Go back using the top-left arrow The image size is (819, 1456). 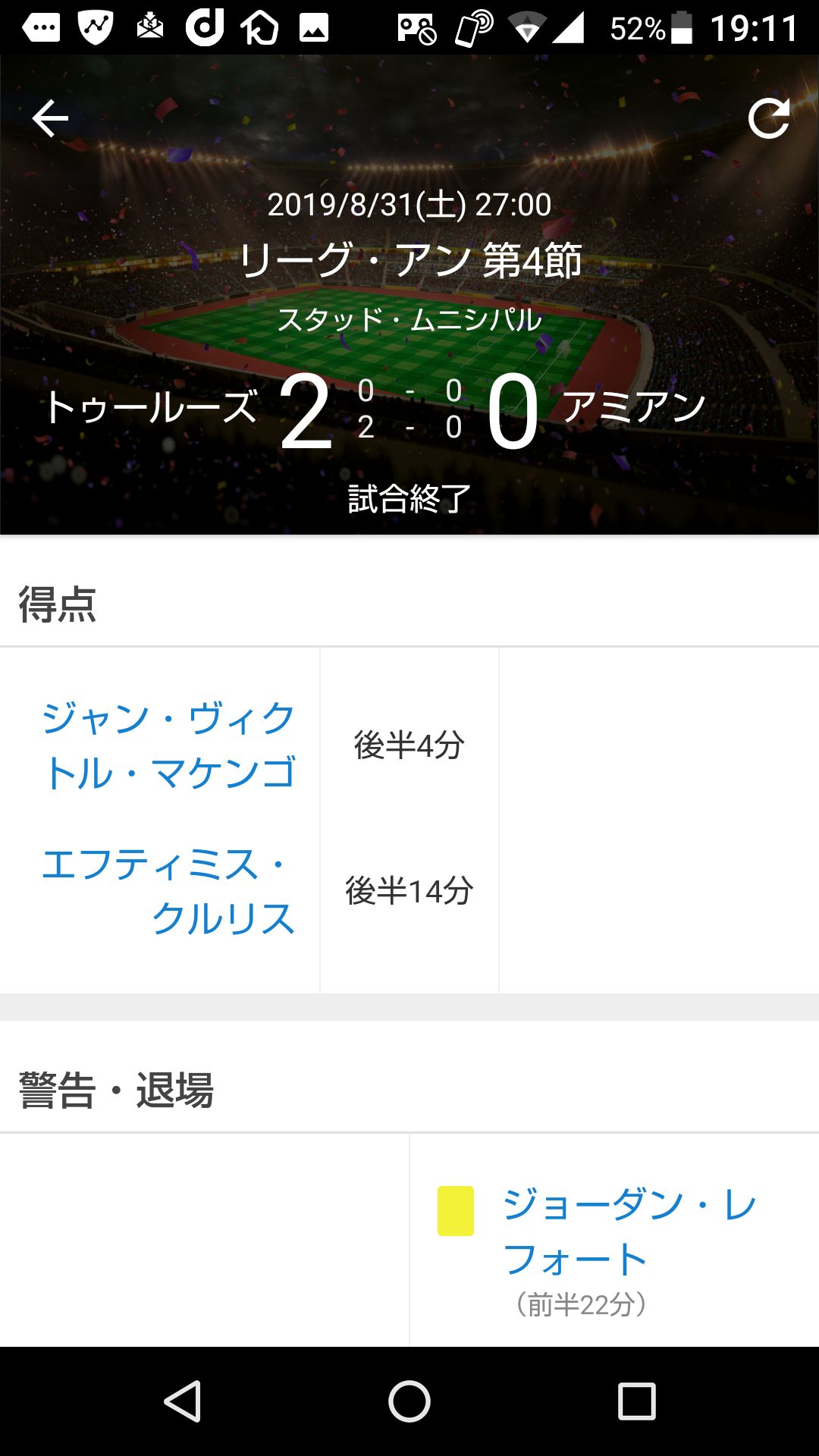click(50, 119)
